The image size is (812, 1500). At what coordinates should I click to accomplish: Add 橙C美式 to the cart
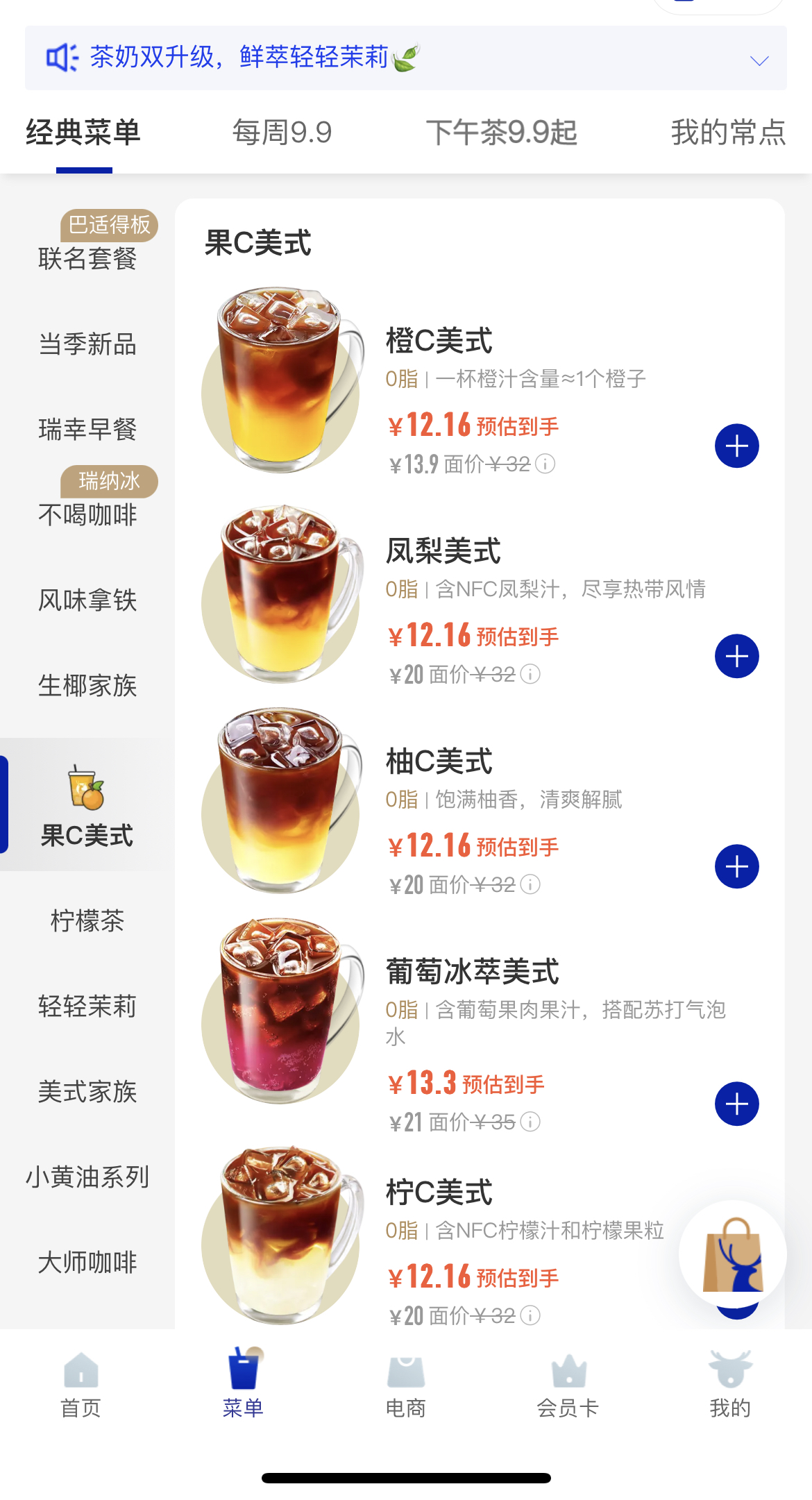(736, 446)
